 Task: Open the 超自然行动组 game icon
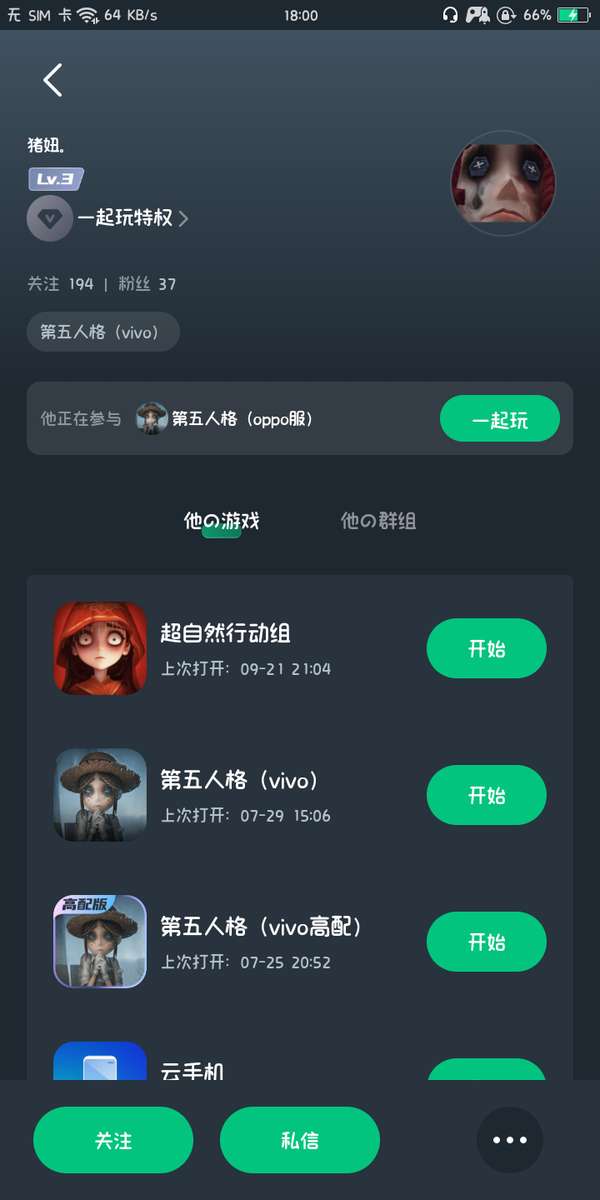[x=100, y=648]
